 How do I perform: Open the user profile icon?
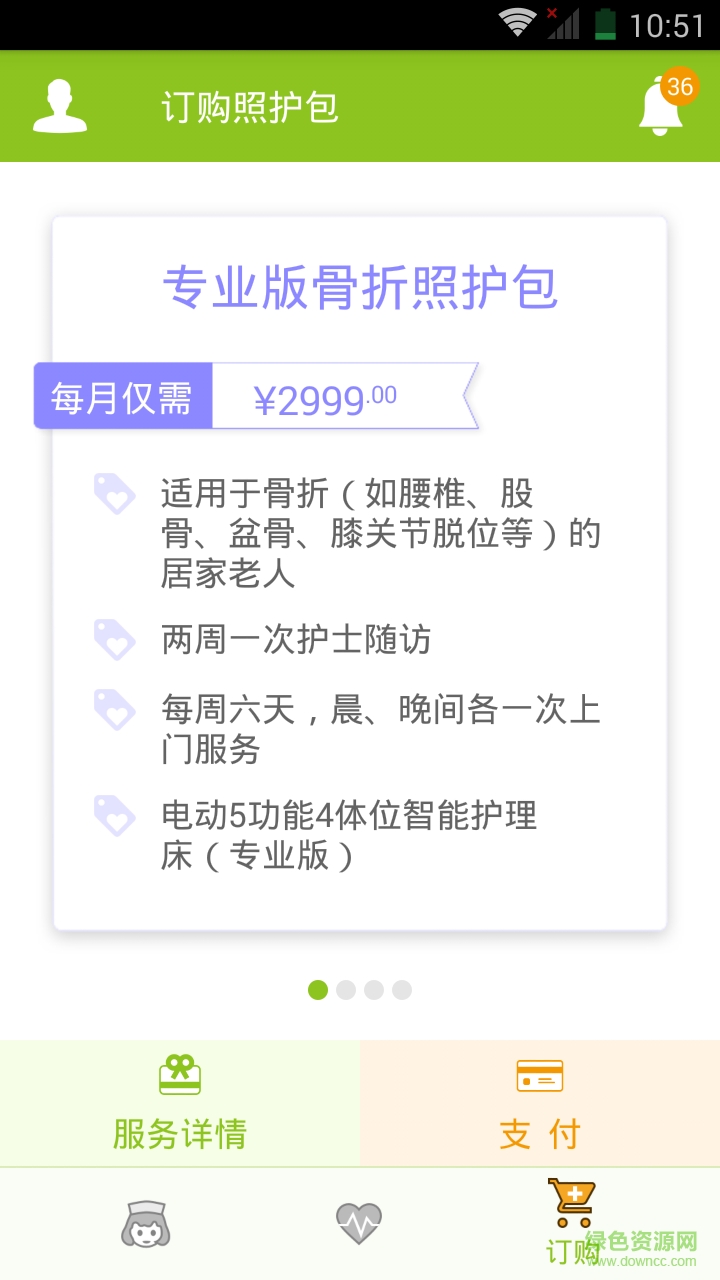click(60, 105)
